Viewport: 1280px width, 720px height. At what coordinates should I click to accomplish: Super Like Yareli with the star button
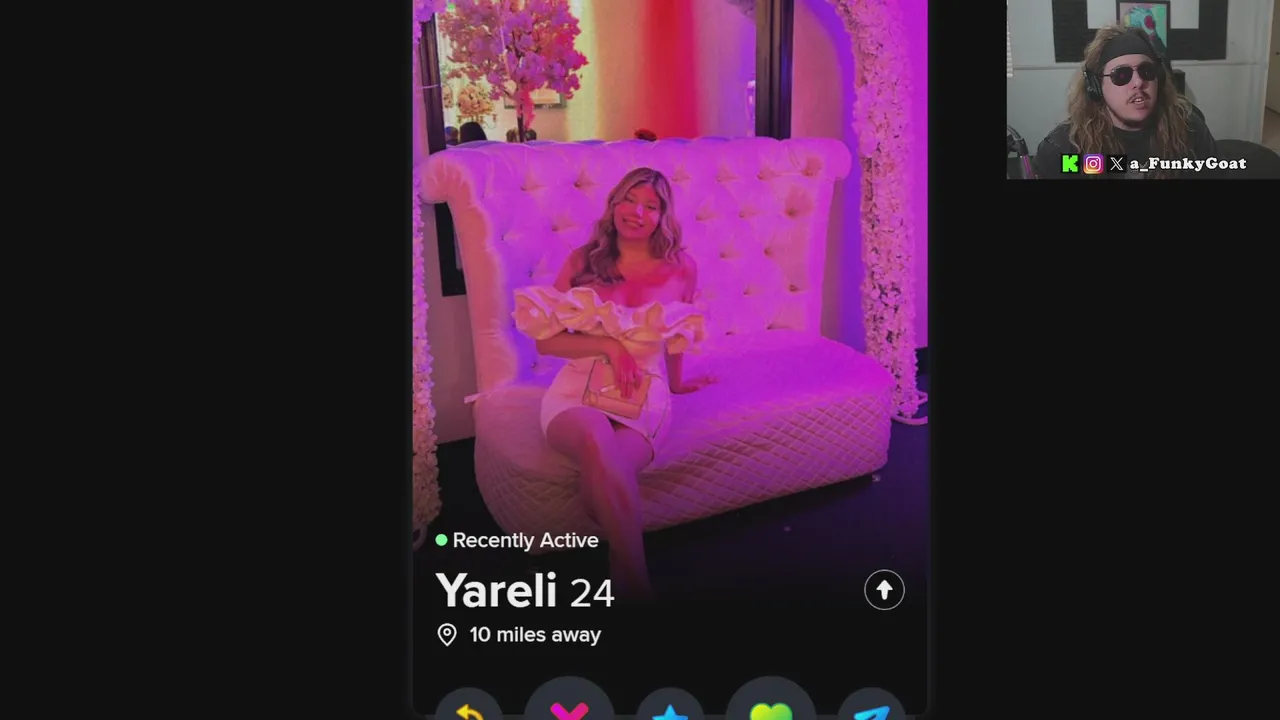click(x=670, y=712)
